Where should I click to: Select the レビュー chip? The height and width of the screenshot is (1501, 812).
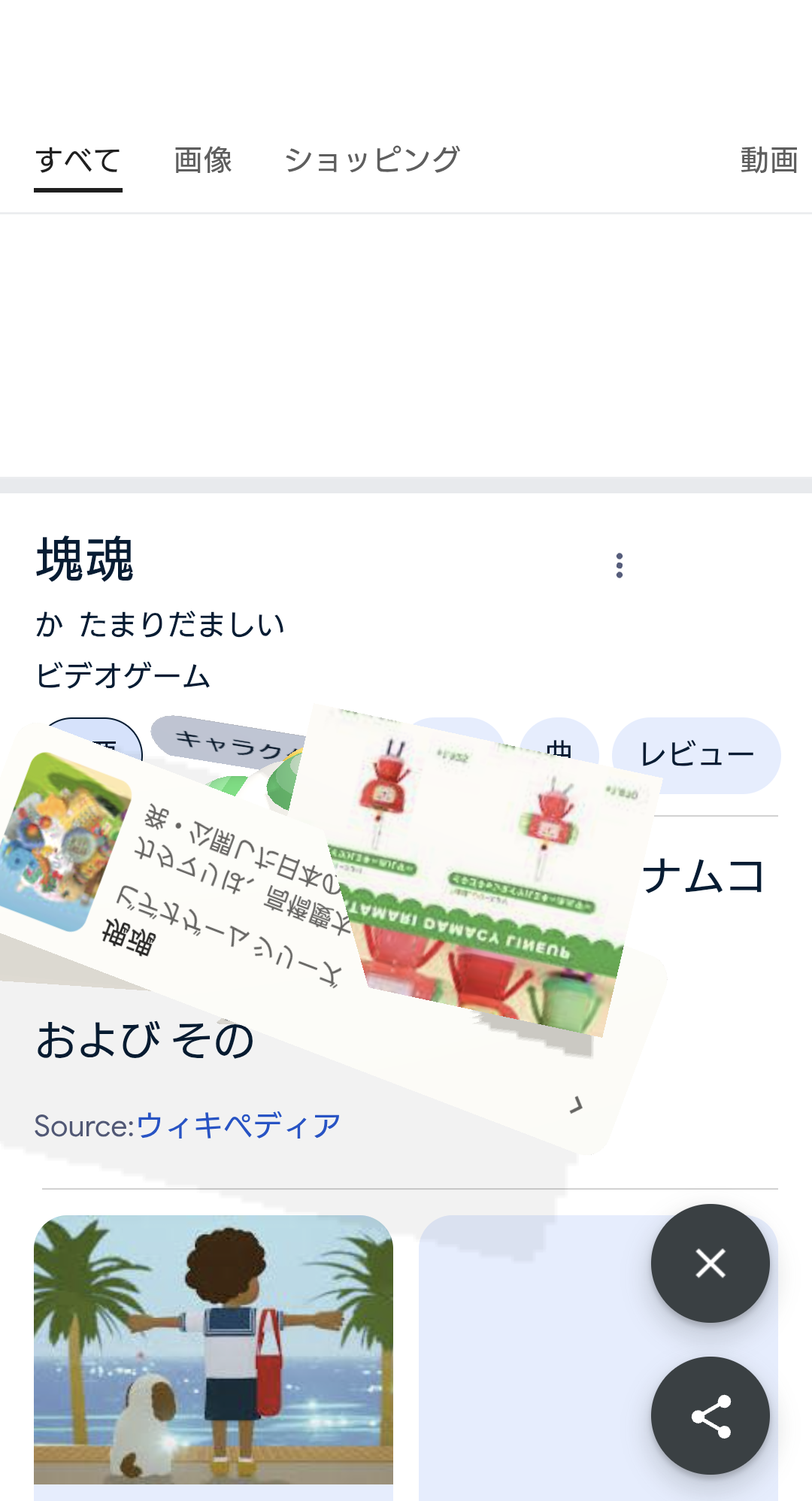tap(696, 755)
